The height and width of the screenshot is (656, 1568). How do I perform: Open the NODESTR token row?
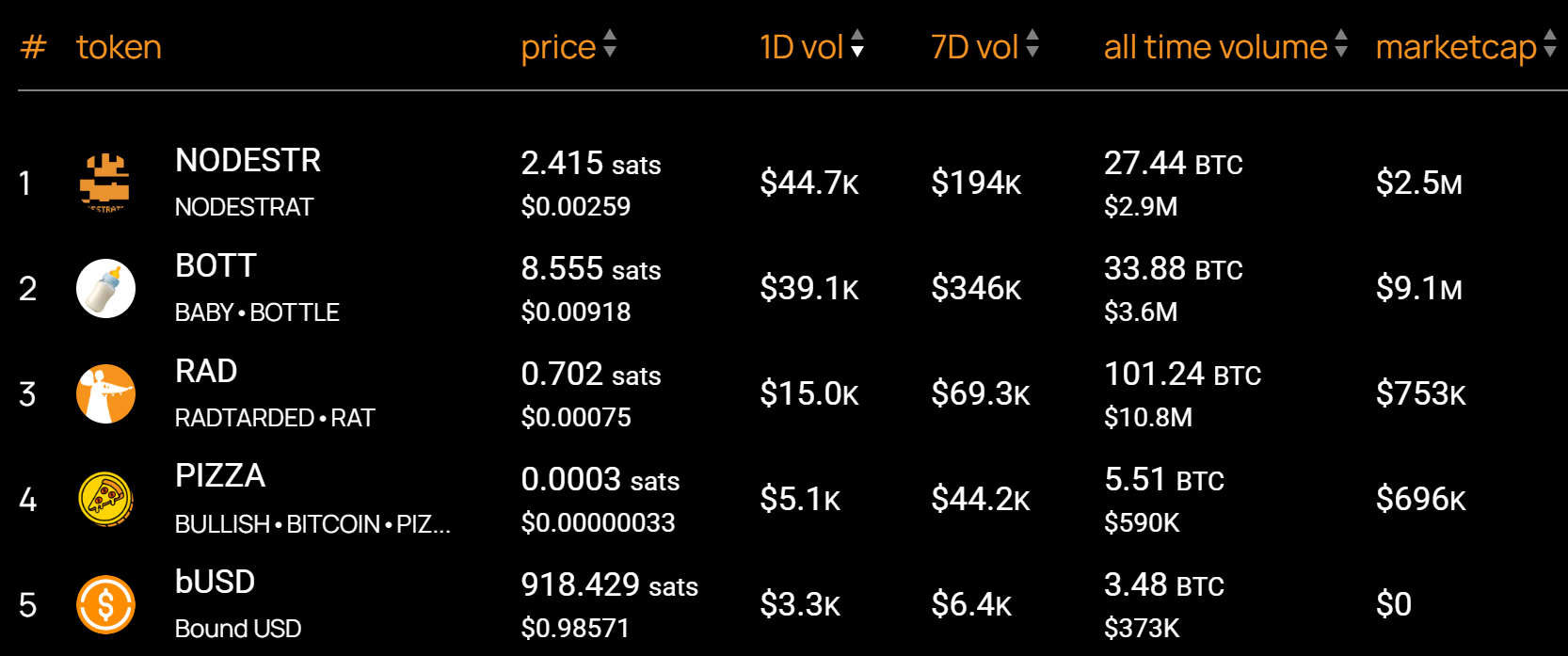tap(248, 161)
